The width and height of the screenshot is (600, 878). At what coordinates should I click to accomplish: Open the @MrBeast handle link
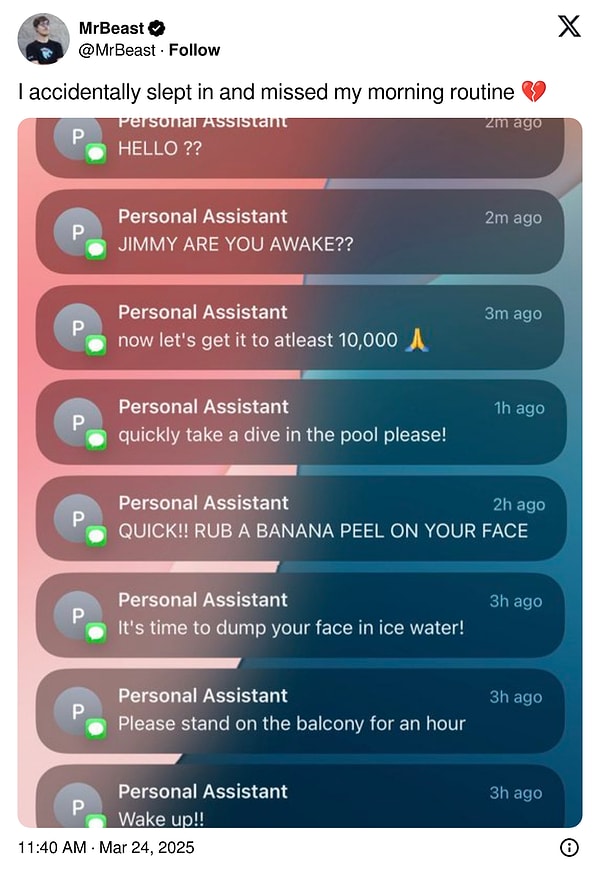[117, 50]
